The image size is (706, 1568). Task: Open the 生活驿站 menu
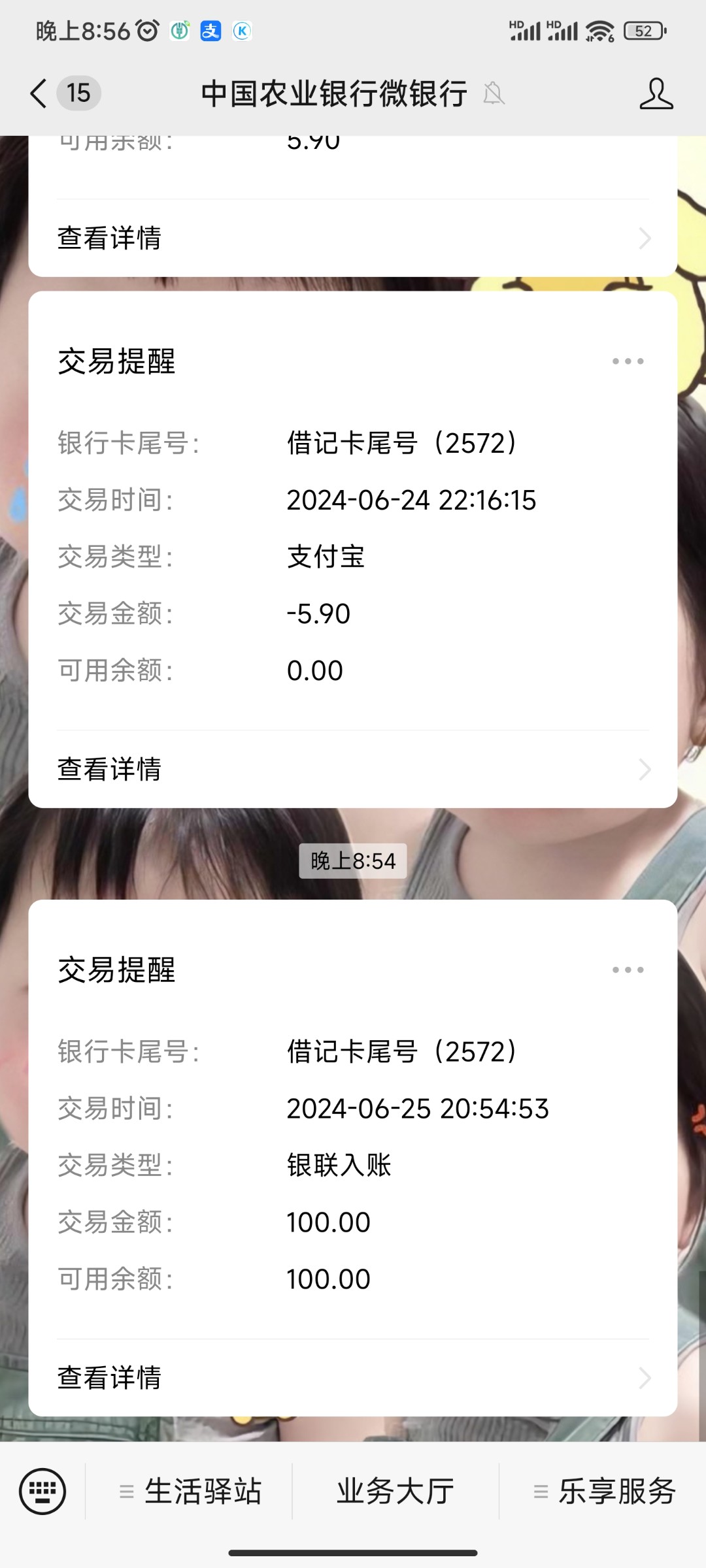click(189, 1492)
